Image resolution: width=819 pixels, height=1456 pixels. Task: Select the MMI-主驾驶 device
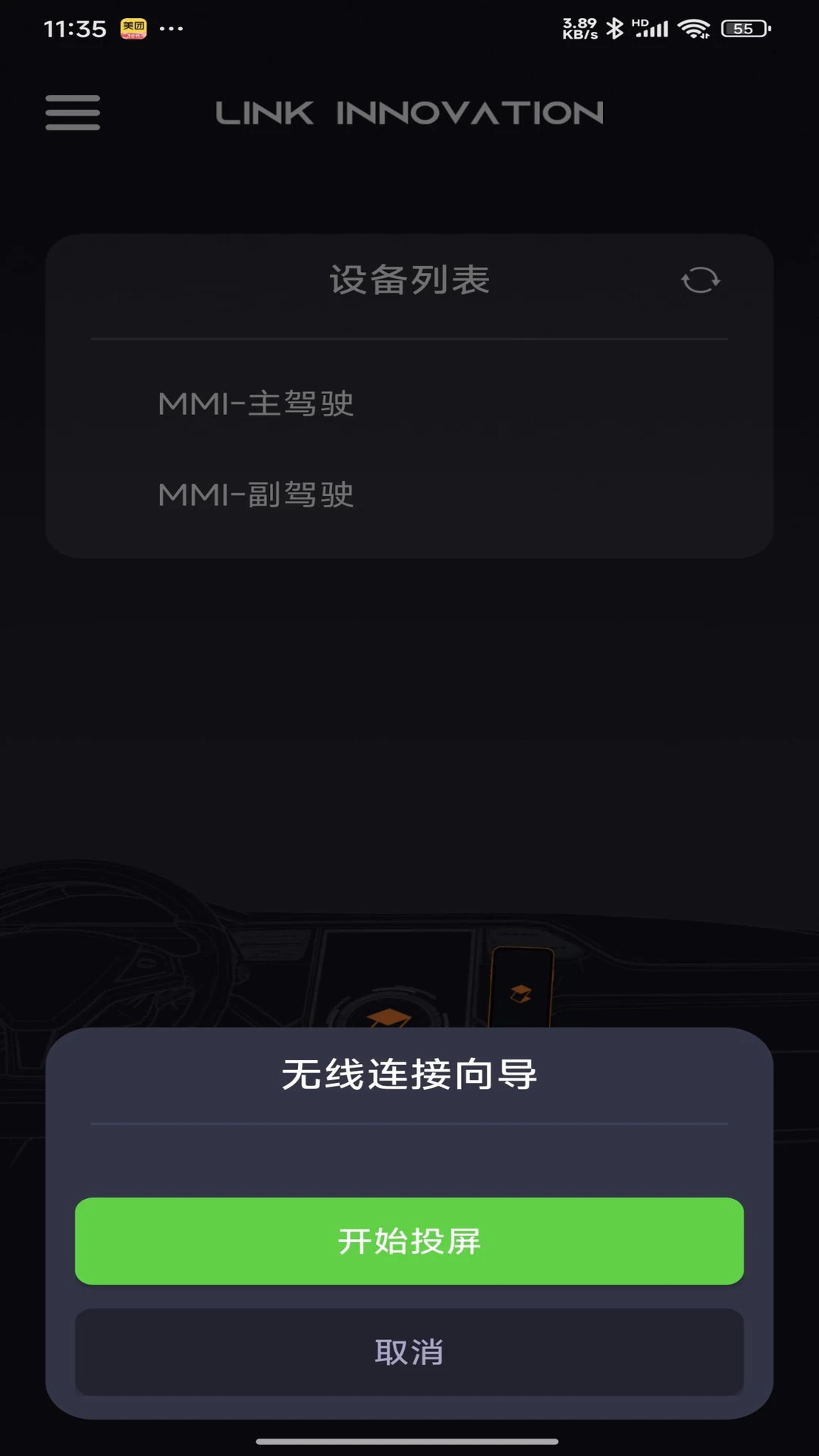coord(256,404)
